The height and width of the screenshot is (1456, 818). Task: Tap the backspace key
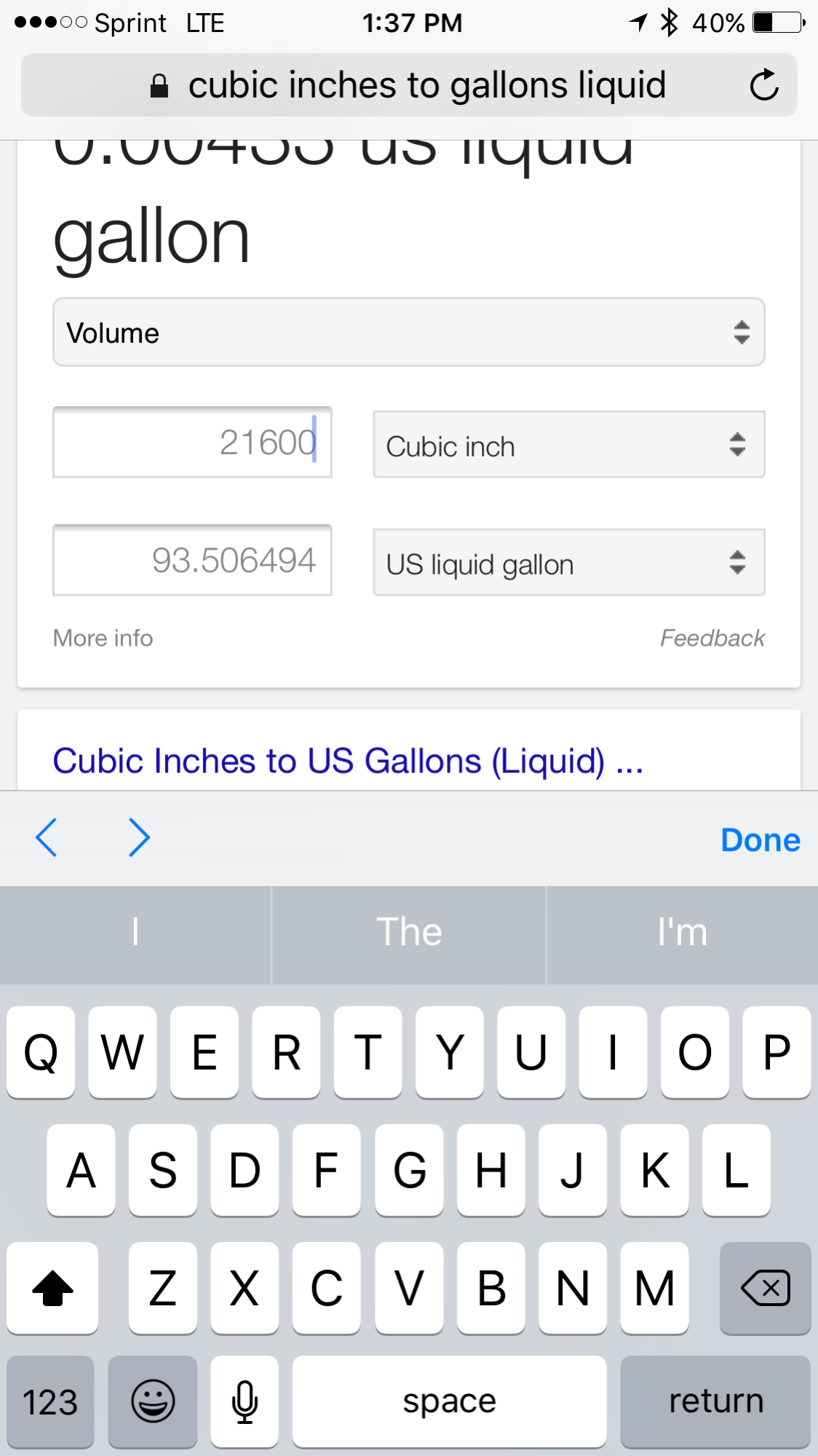tap(765, 1289)
